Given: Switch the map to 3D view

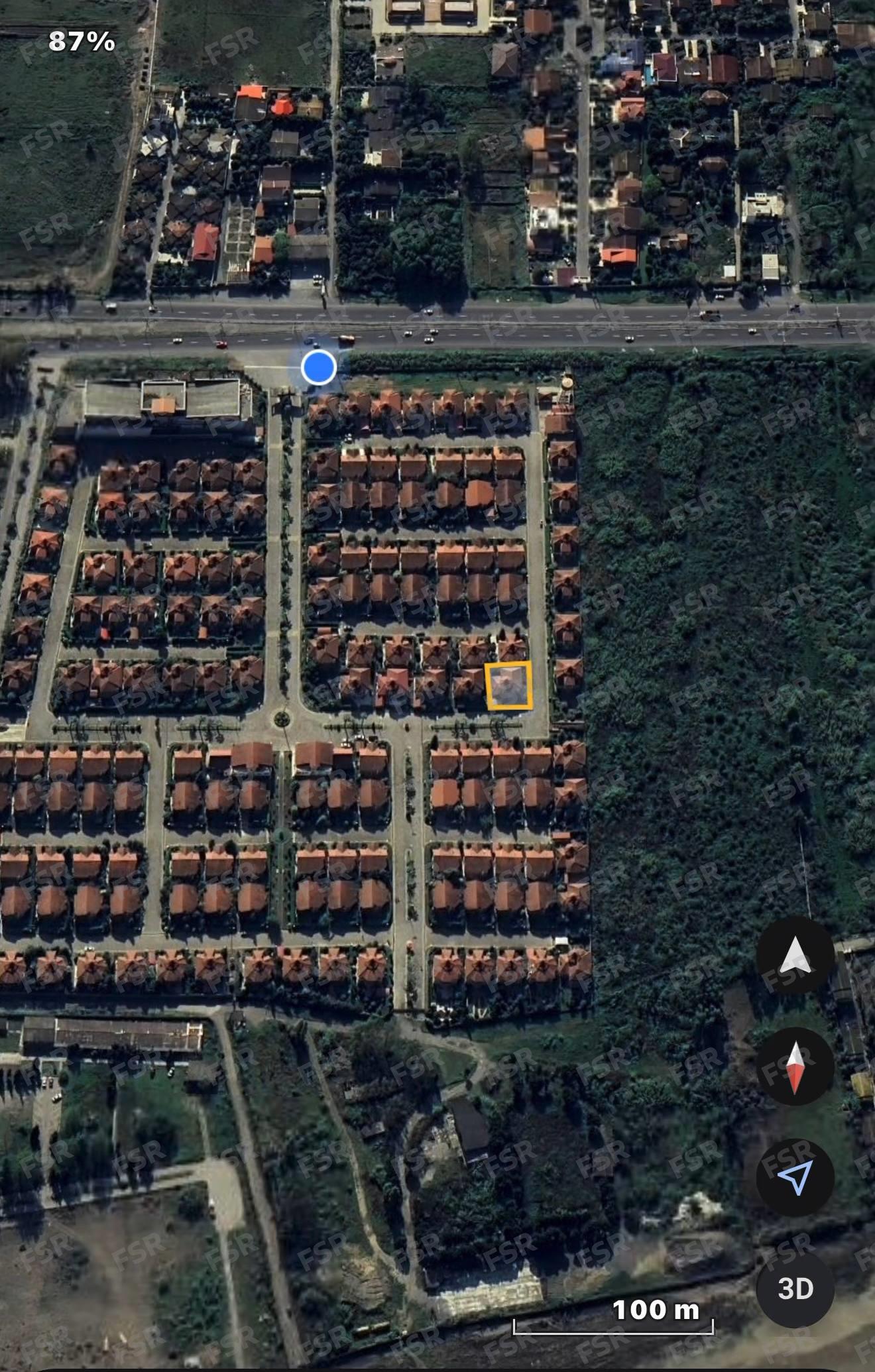Looking at the screenshot, I should point(795,1289).
